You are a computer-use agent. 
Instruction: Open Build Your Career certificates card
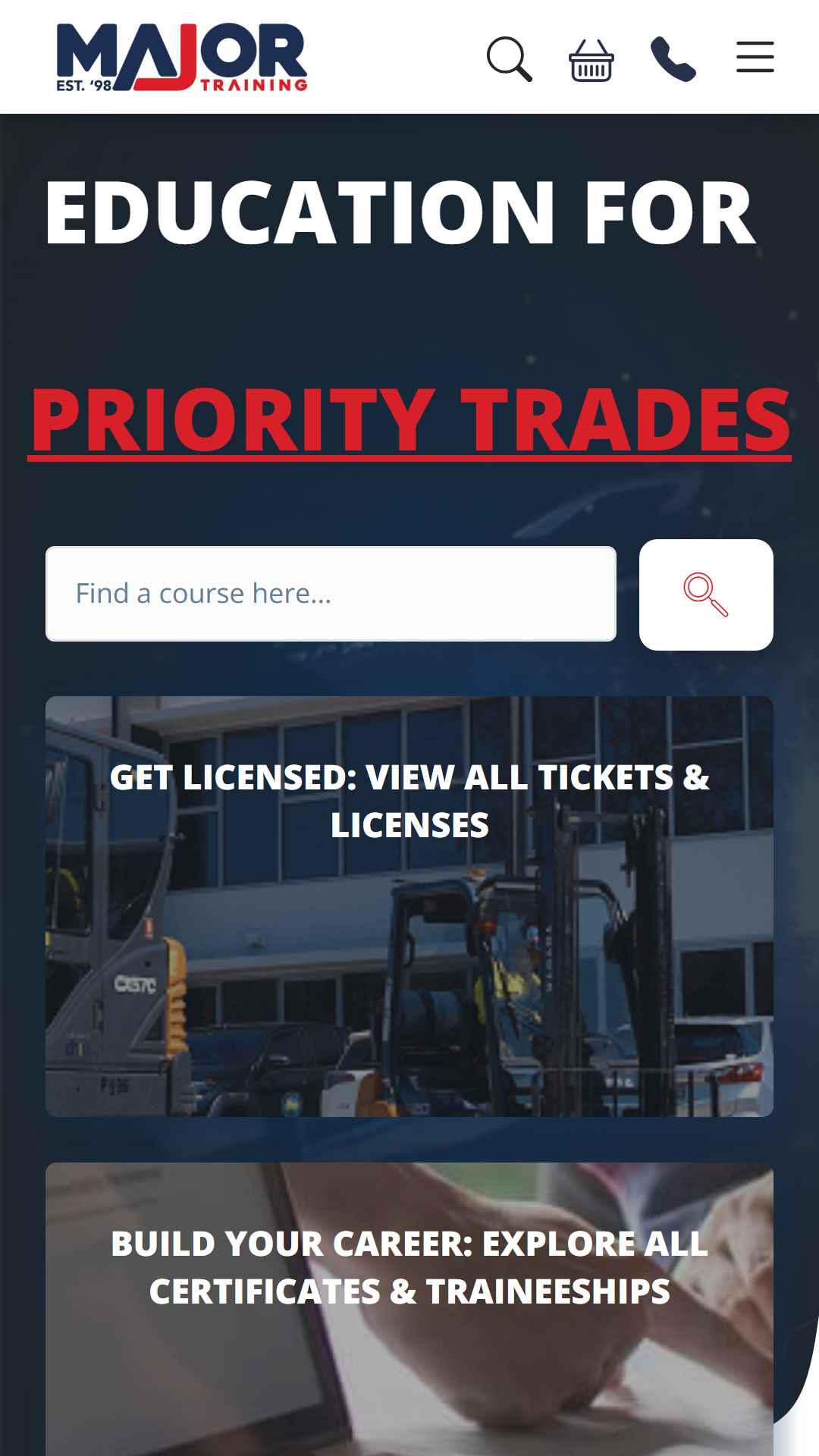click(x=409, y=1309)
